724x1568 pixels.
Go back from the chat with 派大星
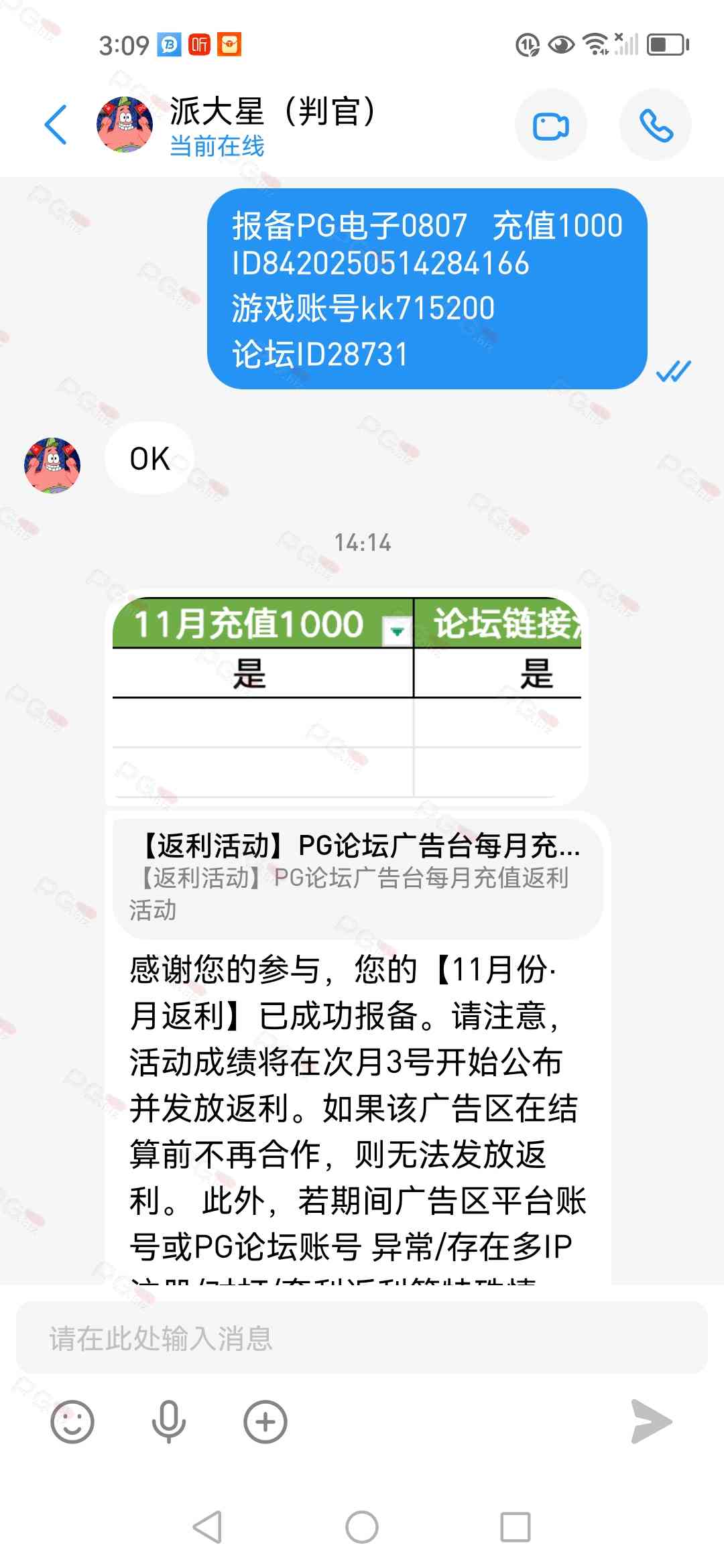56,125
